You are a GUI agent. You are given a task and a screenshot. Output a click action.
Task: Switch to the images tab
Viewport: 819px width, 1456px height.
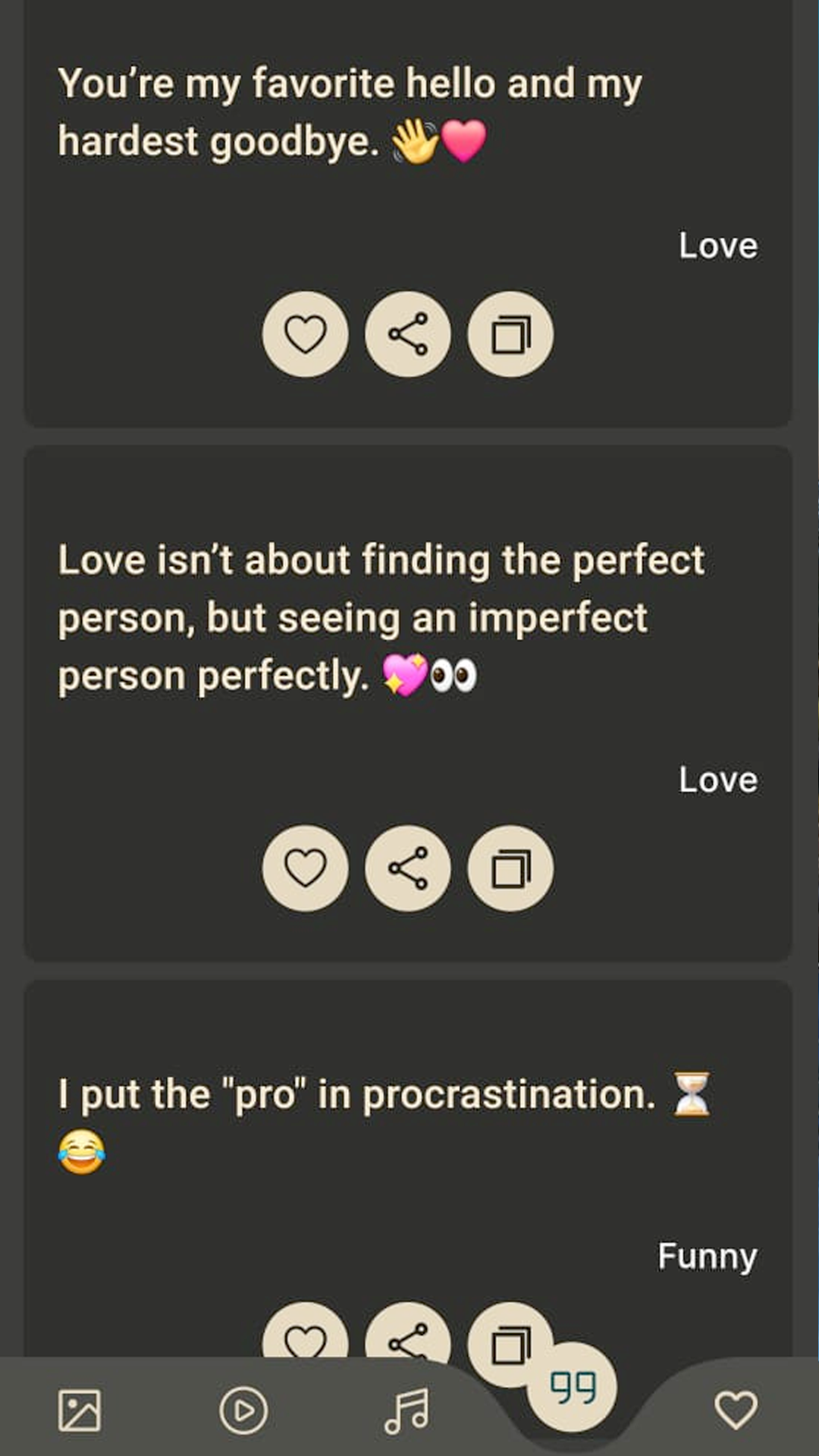80,1410
